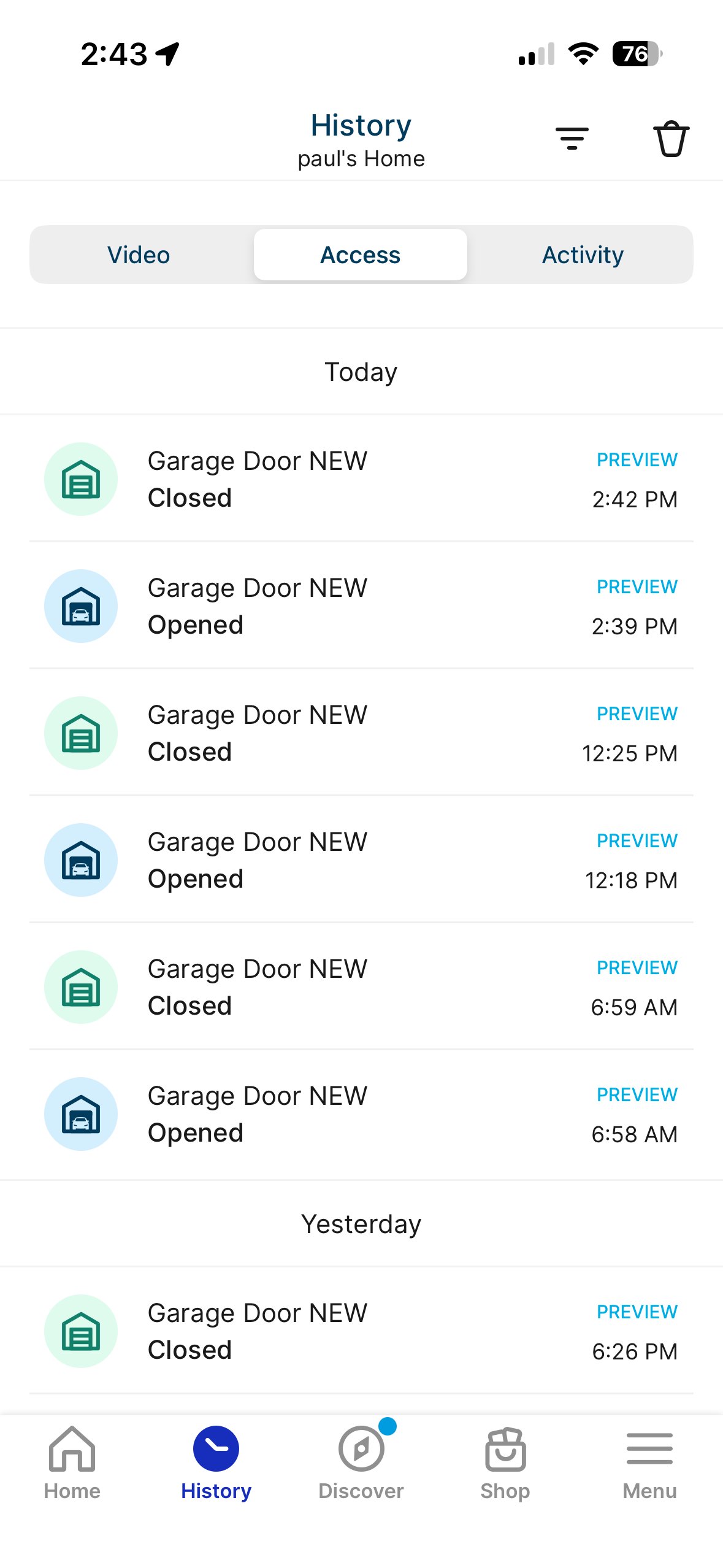Tap the Garage Door NEW 6:59 AM Closed row
The height and width of the screenshot is (1568, 723).
tap(307, 986)
